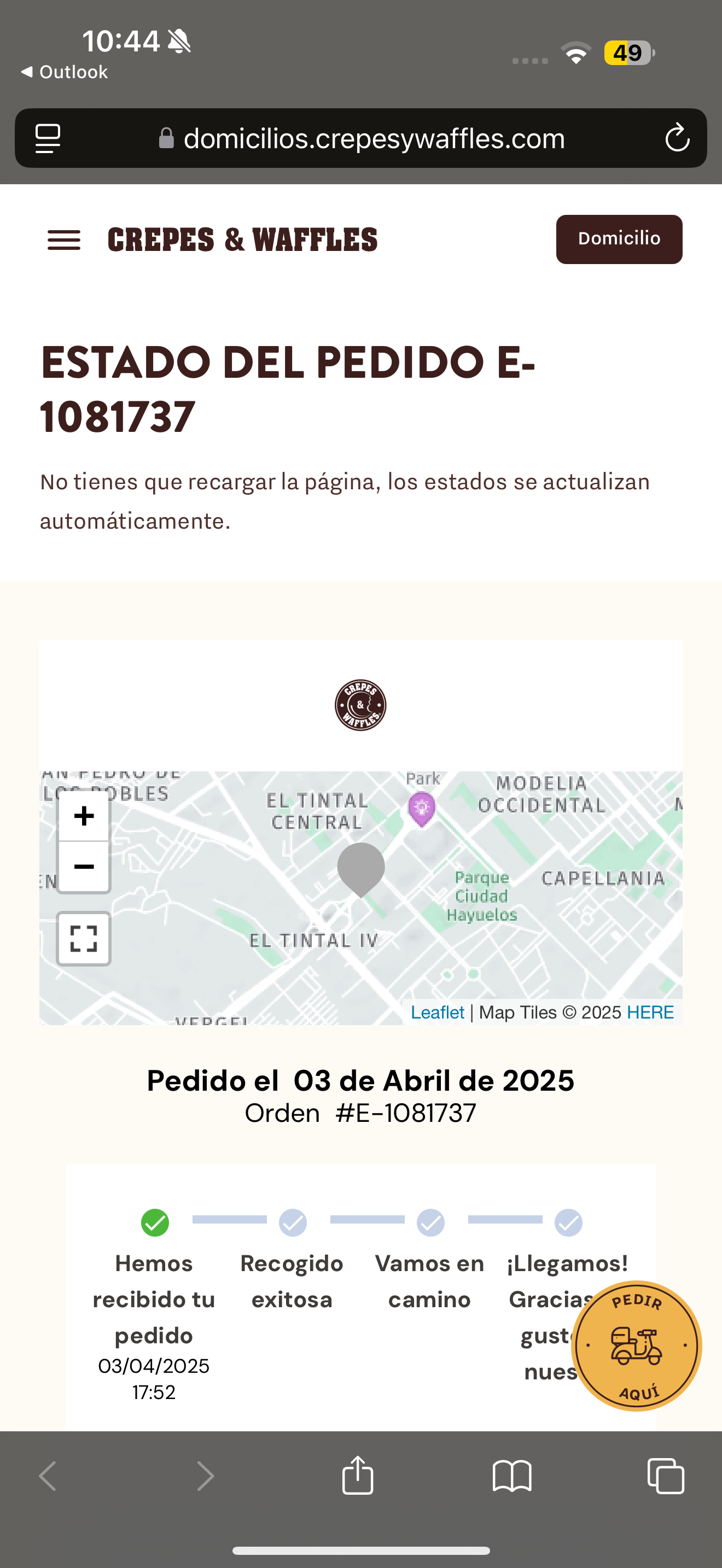722x1568 pixels.
Task: Open Safari bookmarks
Action: [512, 1477]
